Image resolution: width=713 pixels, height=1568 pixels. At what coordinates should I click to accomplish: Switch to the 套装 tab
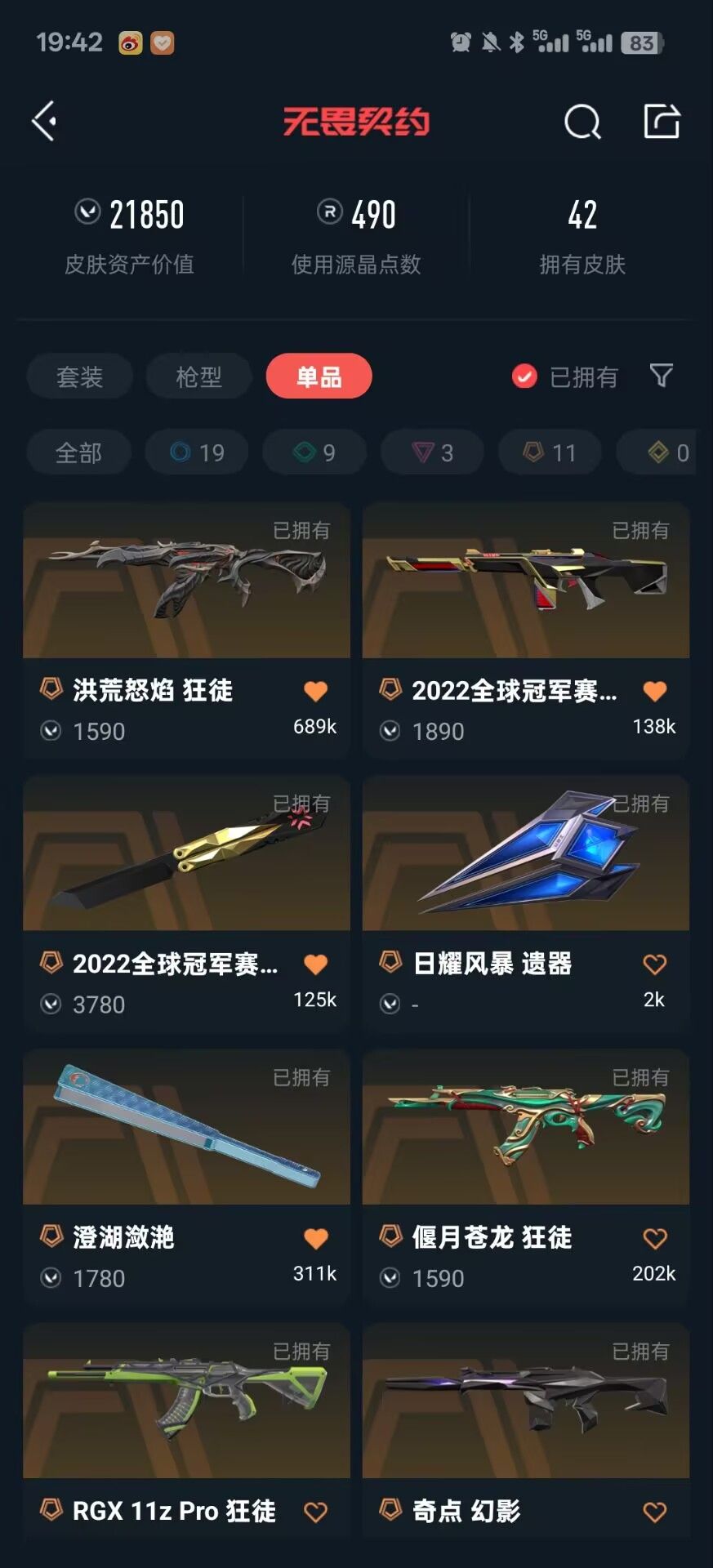click(x=79, y=376)
